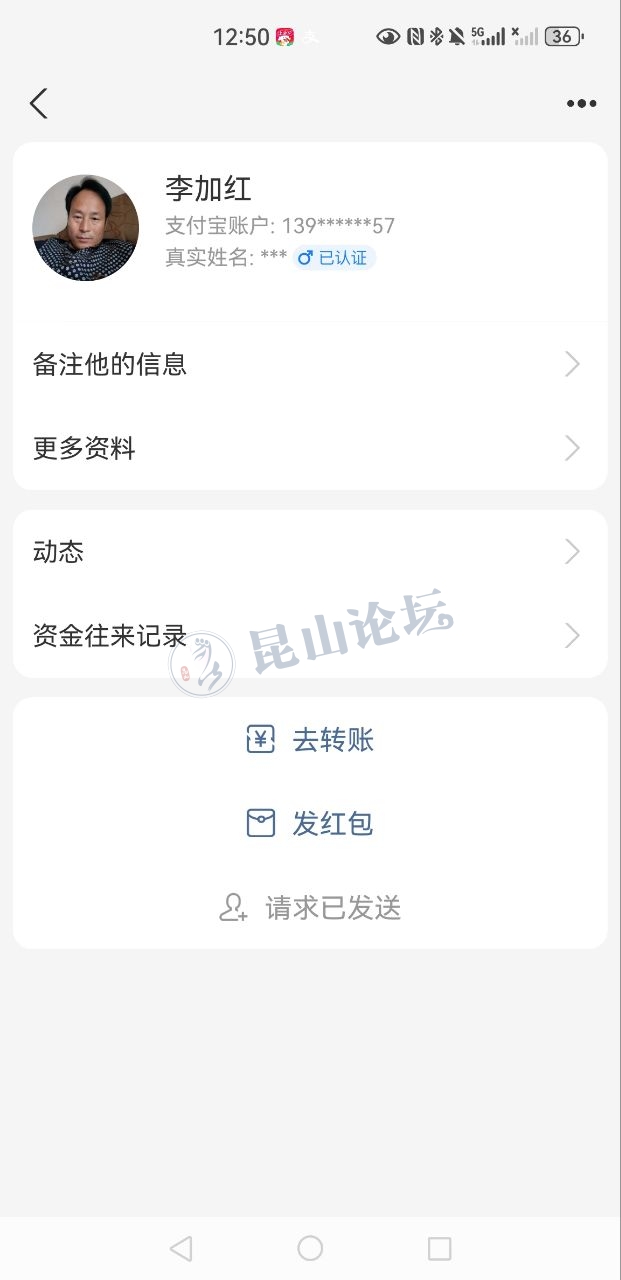This screenshot has width=621, height=1280.
Task: Tap the system home button
Action: point(310,1248)
